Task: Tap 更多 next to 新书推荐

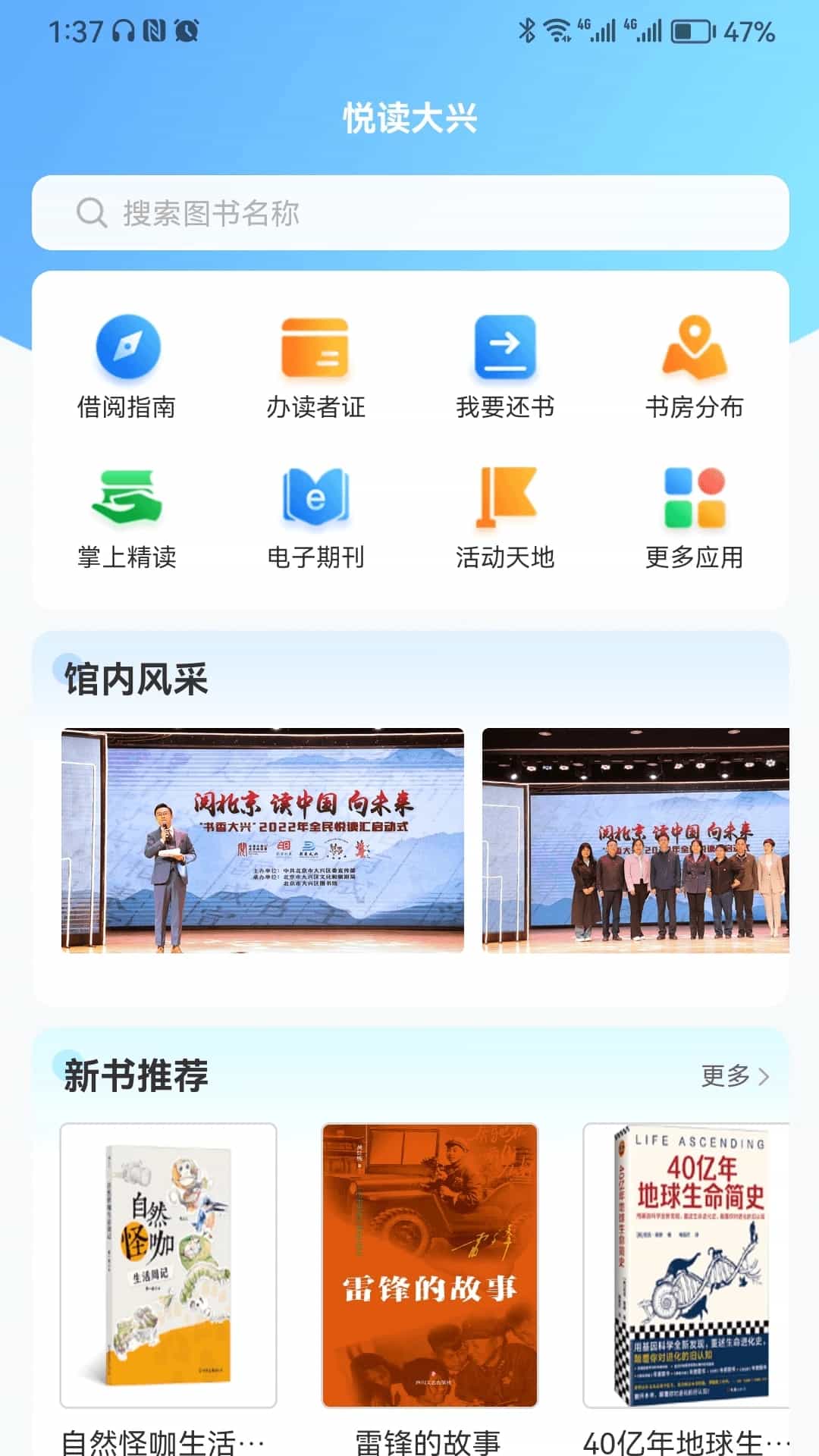Action: point(735,1075)
